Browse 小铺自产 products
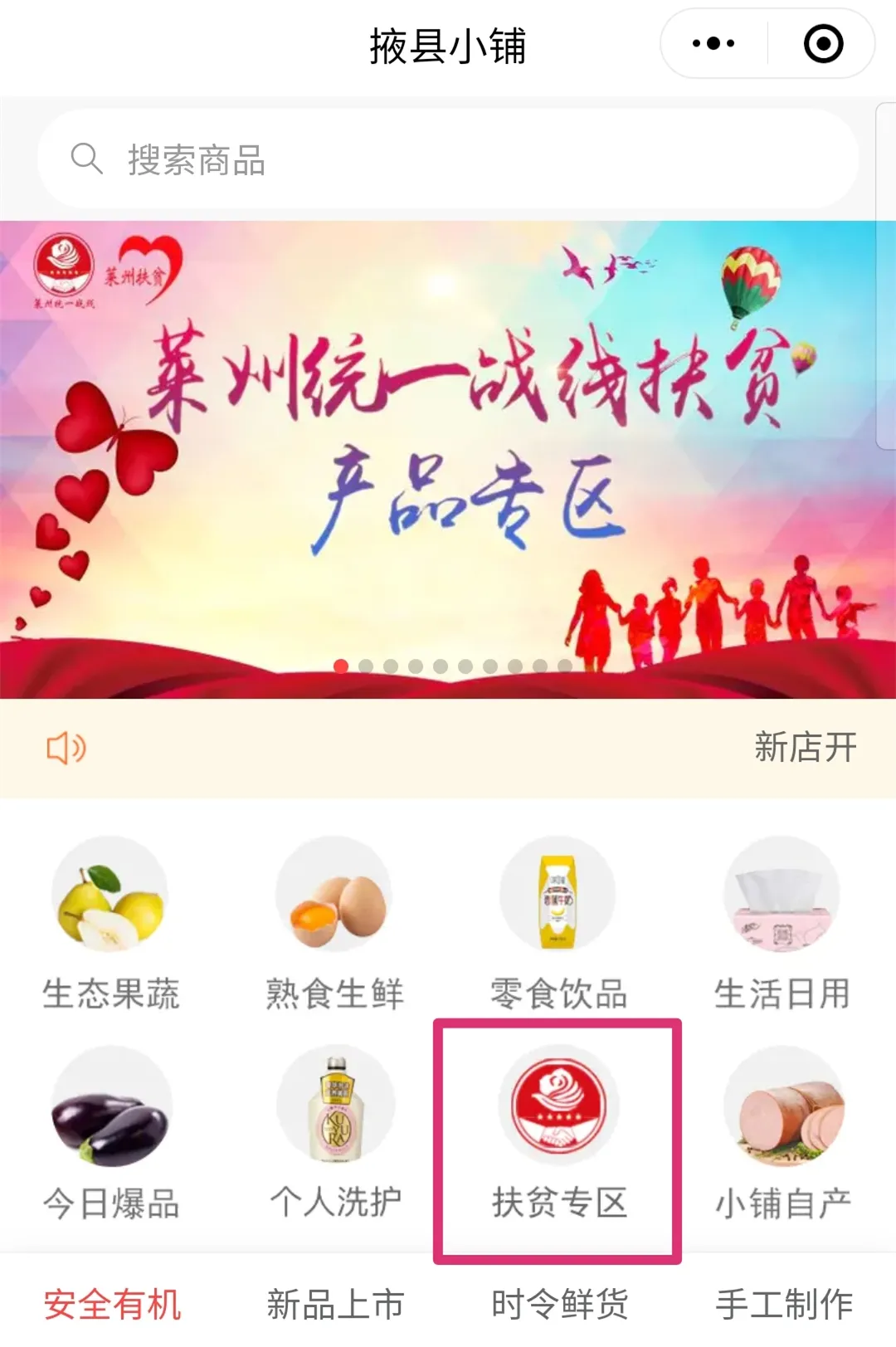 (x=782, y=1133)
